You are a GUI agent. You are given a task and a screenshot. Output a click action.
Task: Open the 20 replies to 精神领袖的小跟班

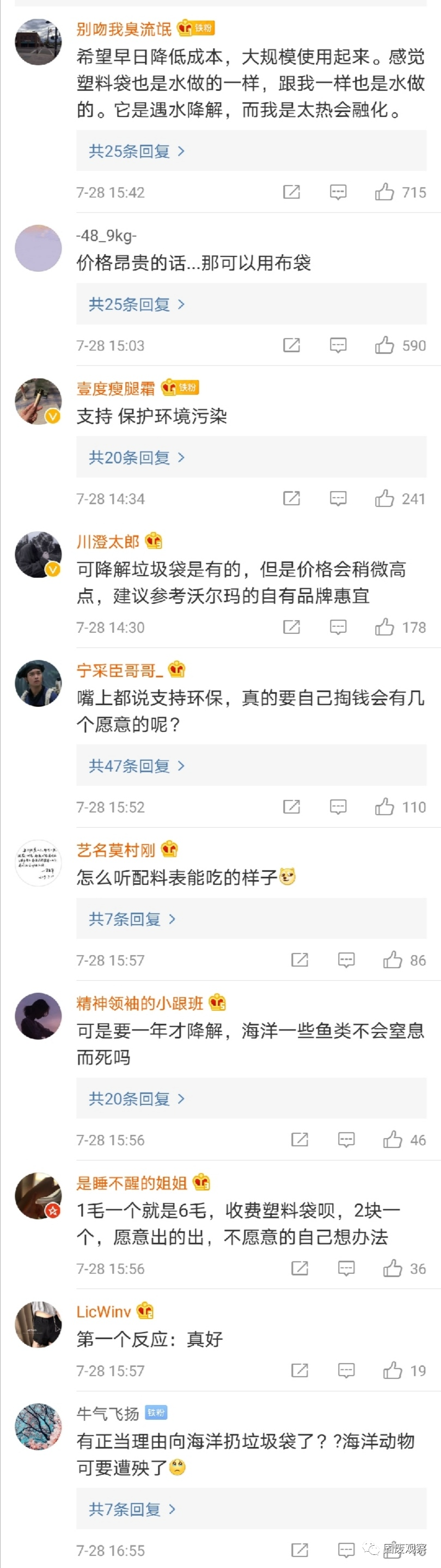[x=136, y=1099]
